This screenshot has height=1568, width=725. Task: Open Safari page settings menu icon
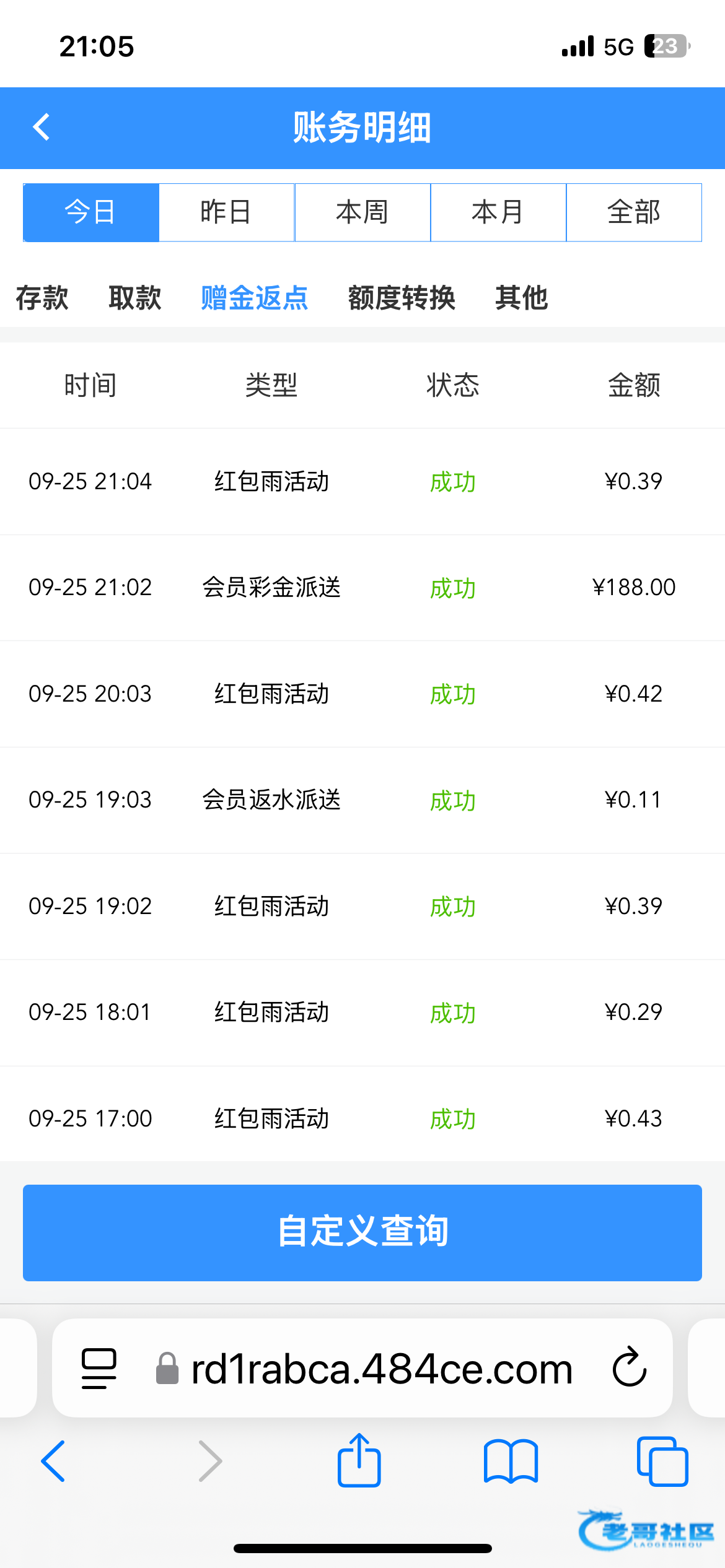click(99, 1368)
